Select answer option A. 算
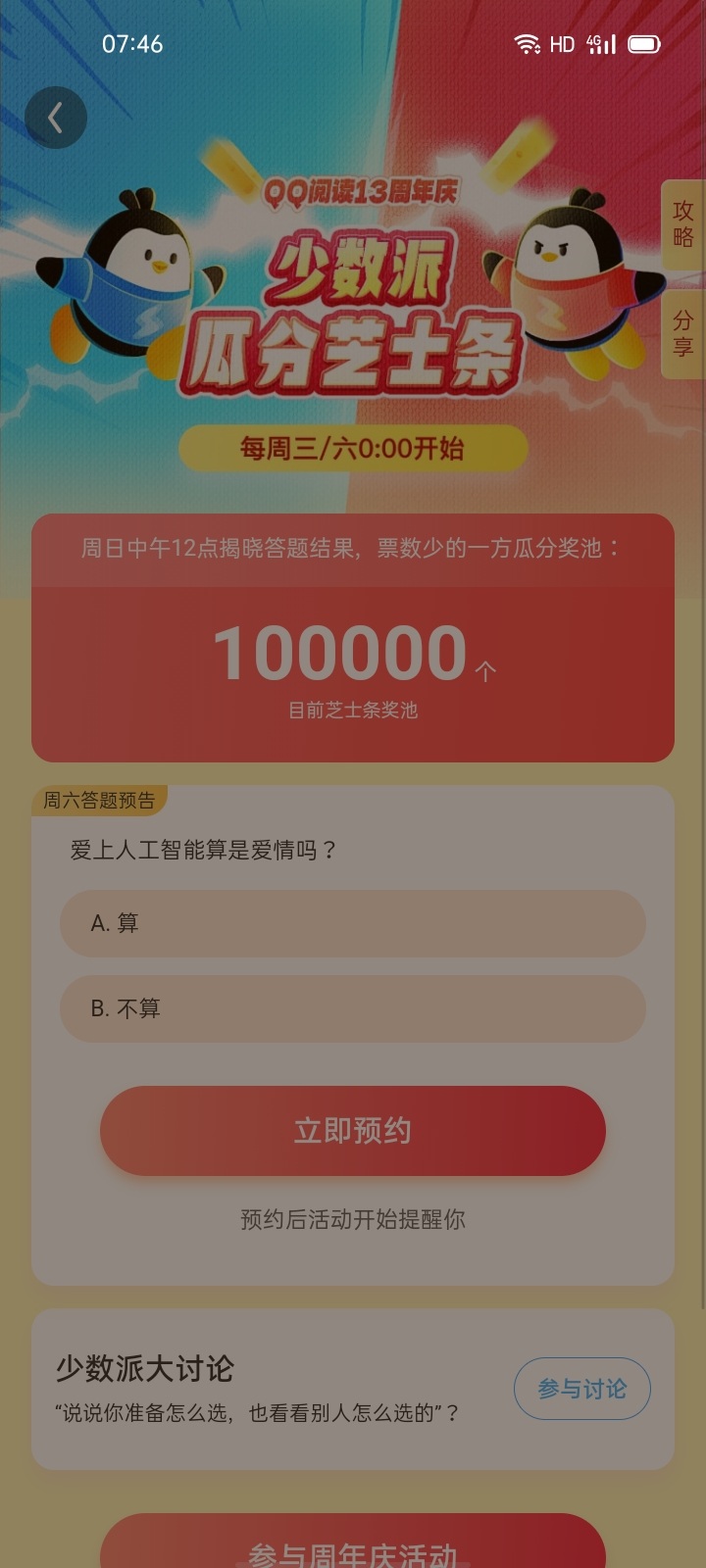 click(x=353, y=923)
